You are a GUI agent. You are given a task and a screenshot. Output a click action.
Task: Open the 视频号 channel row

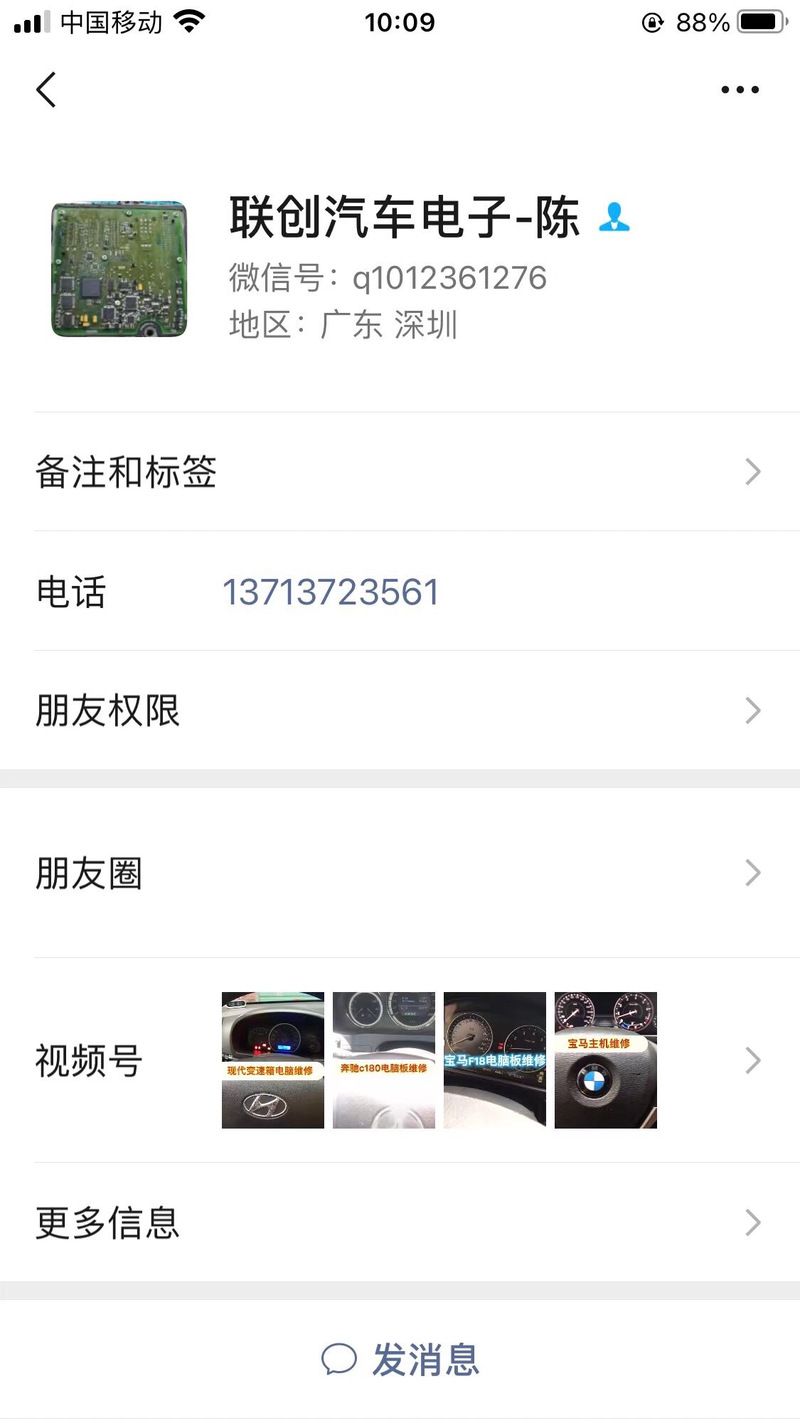(x=400, y=1060)
